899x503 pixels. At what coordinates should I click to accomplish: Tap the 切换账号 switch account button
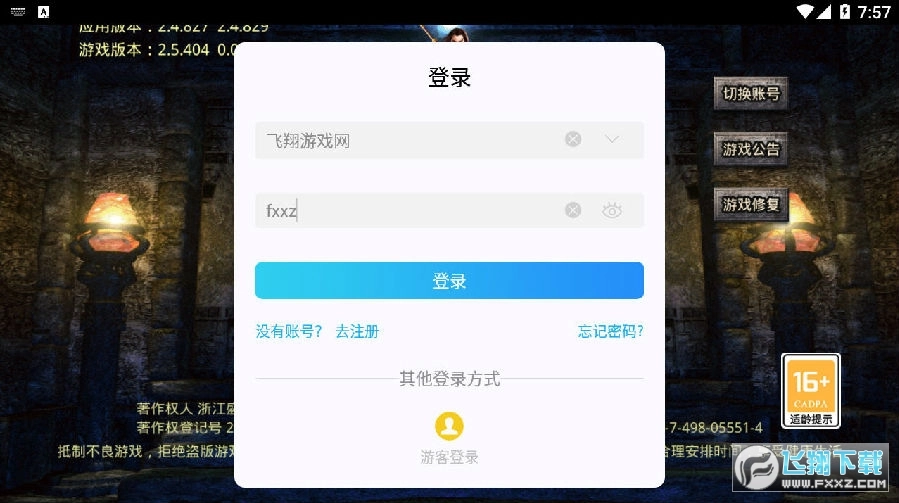[x=751, y=95]
